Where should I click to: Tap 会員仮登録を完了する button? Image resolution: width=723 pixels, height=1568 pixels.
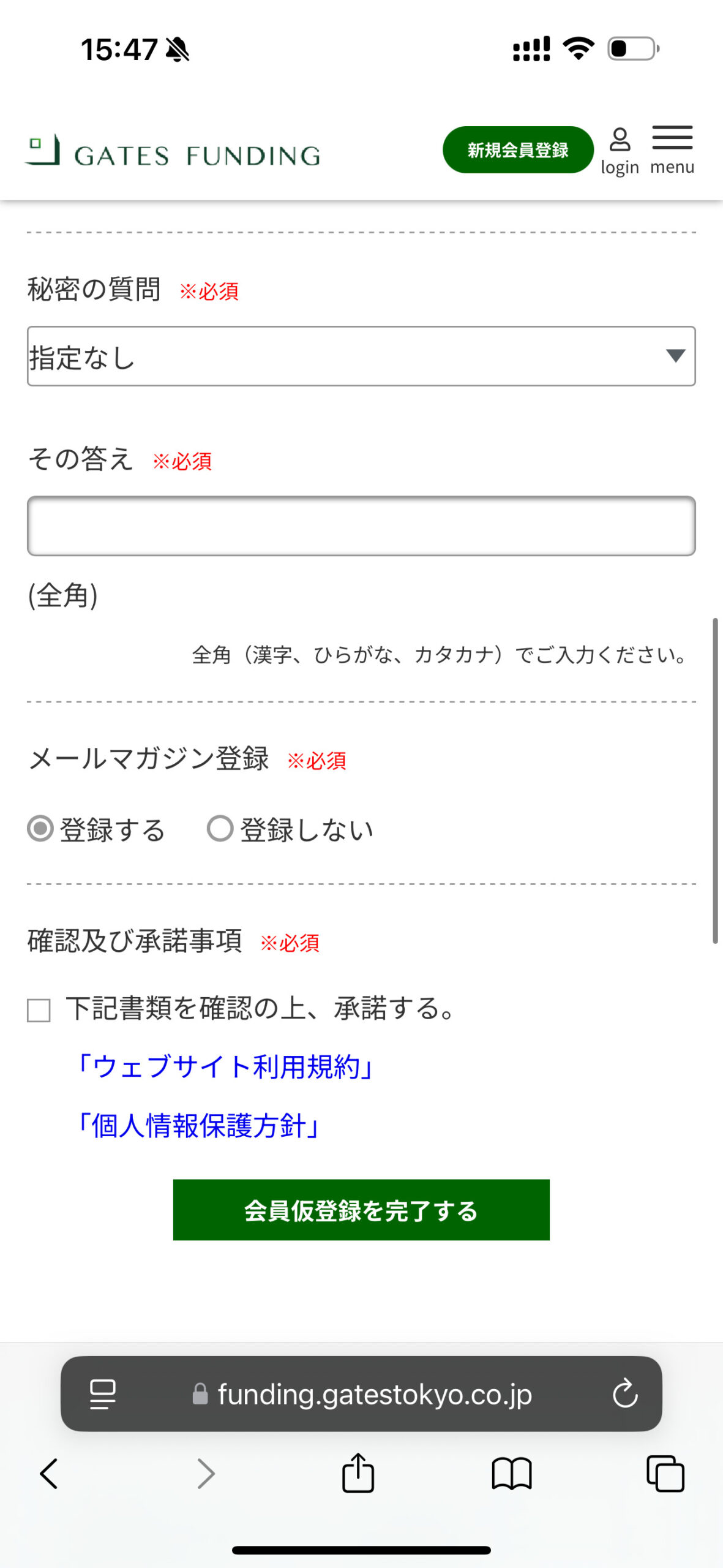tap(361, 1210)
